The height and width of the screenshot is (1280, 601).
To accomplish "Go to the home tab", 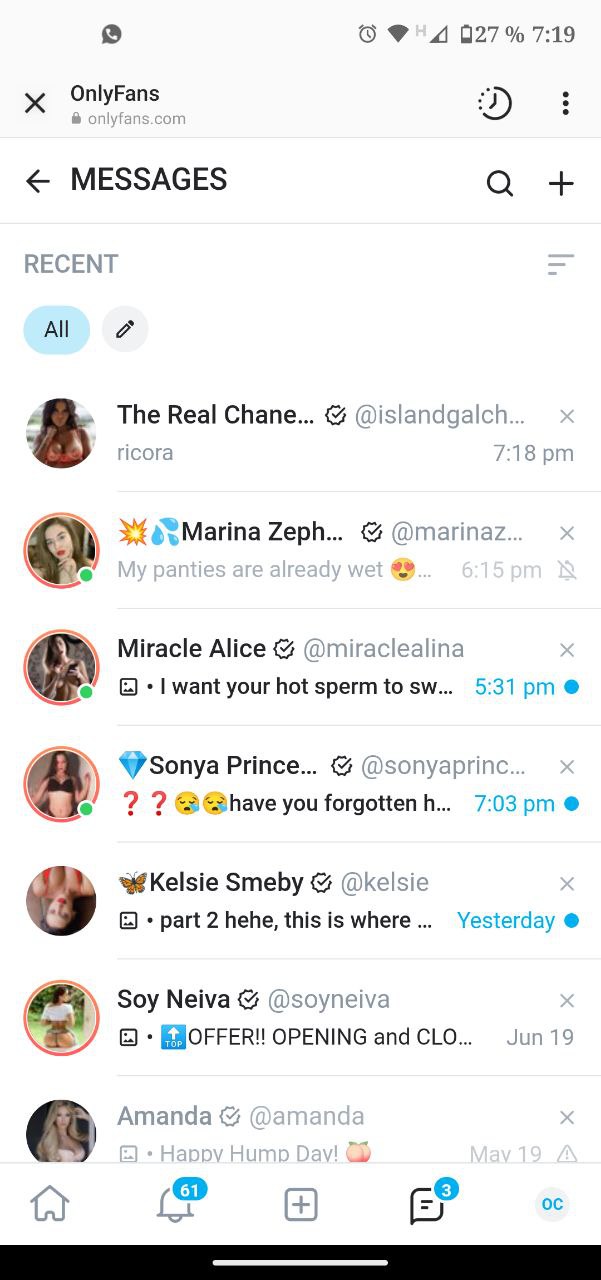I will [x=50, y=1205].
